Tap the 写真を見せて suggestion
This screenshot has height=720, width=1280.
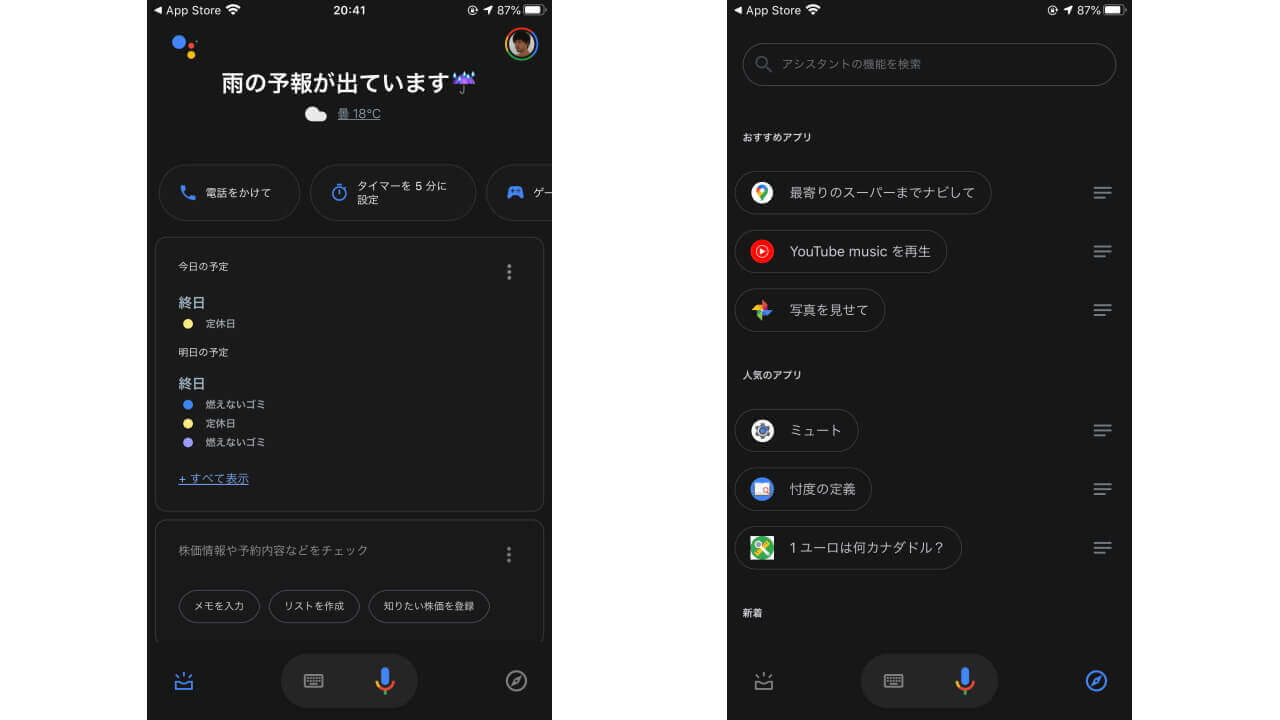click(809, 310)
